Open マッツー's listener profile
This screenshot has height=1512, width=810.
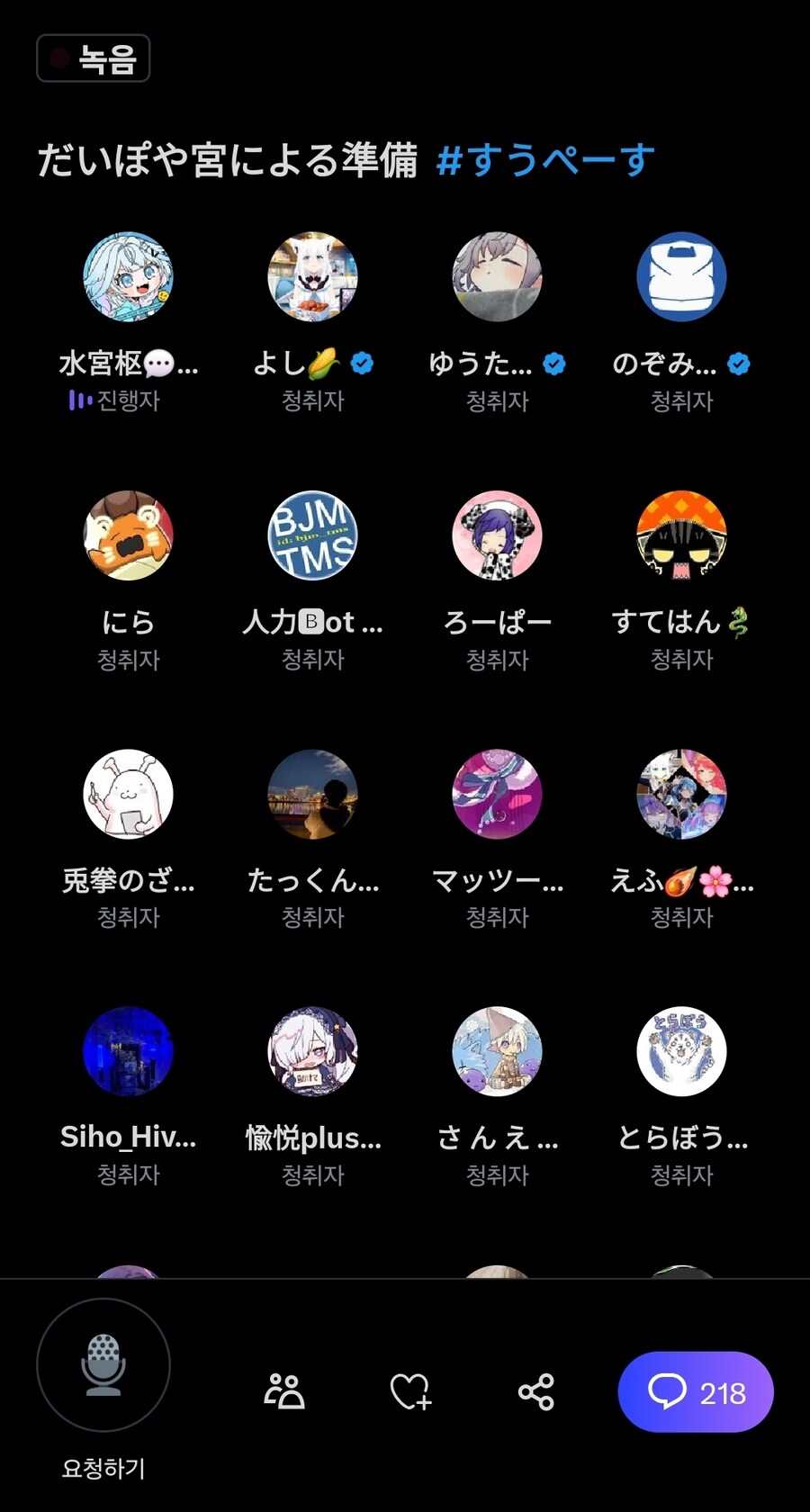click(x=497, y=794)
